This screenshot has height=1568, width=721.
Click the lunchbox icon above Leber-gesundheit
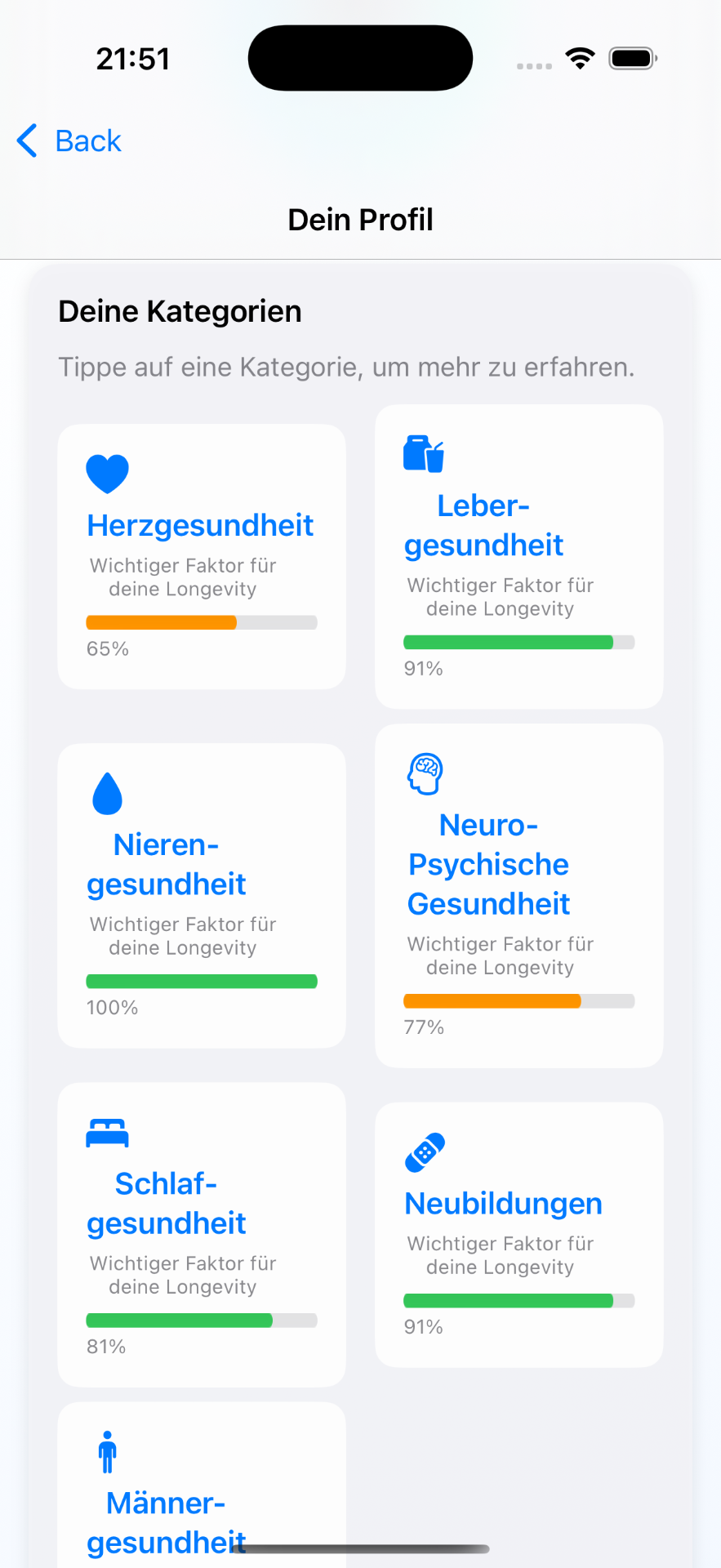[x=422, y=452]
